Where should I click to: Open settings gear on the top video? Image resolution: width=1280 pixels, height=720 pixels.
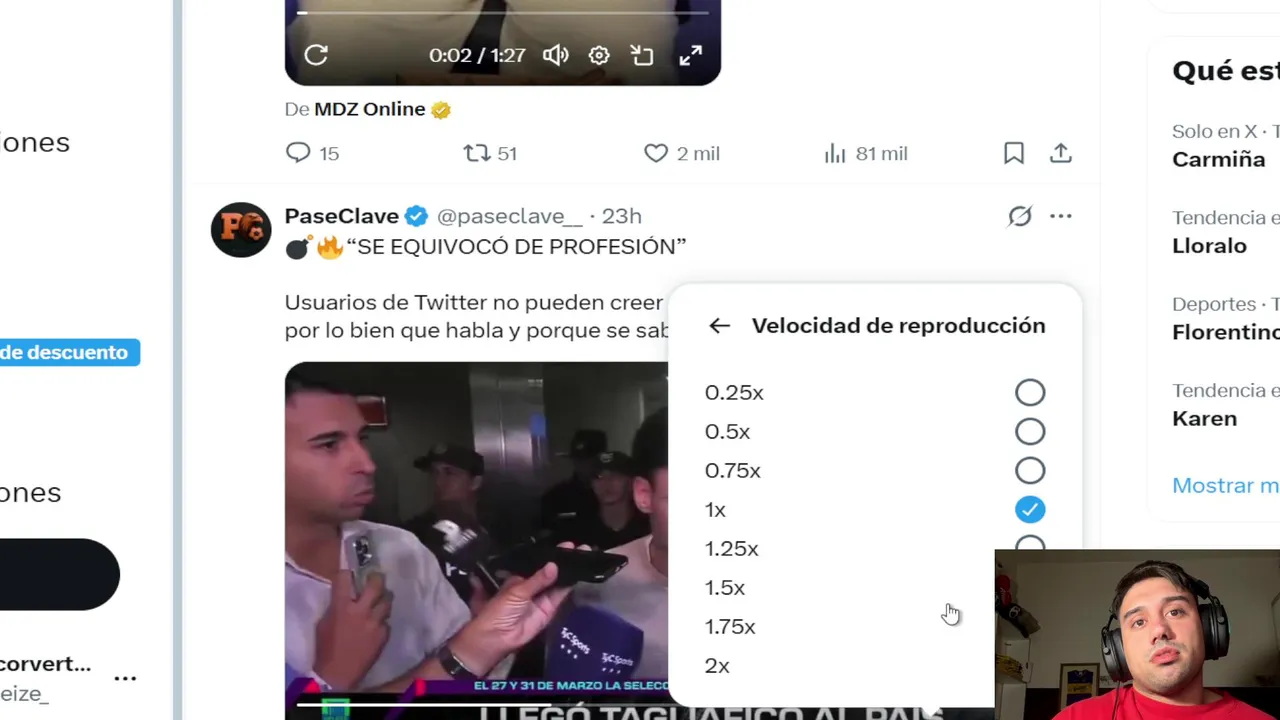(599, 56)
